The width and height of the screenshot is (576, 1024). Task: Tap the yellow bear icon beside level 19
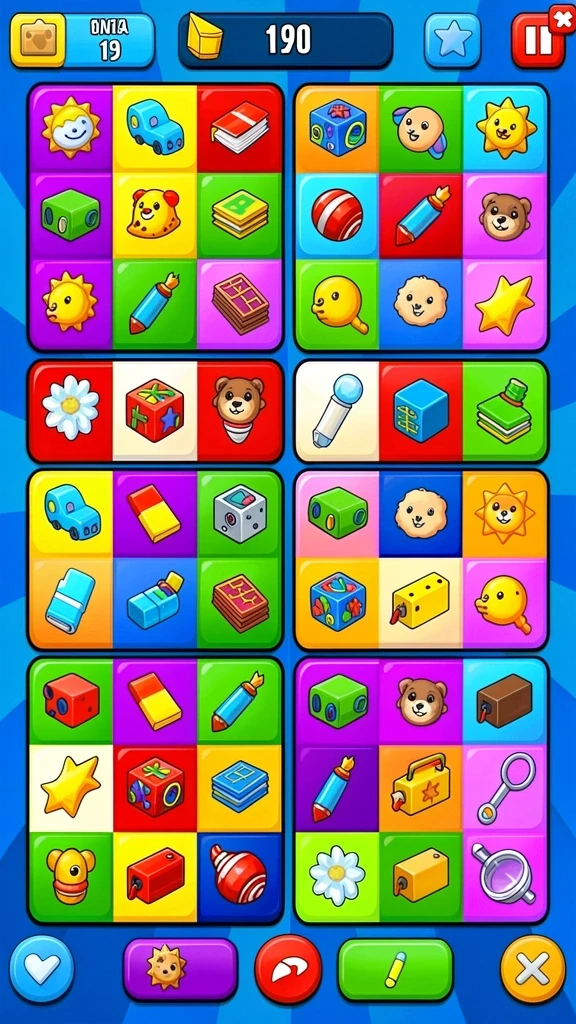[x=38, y=40]
